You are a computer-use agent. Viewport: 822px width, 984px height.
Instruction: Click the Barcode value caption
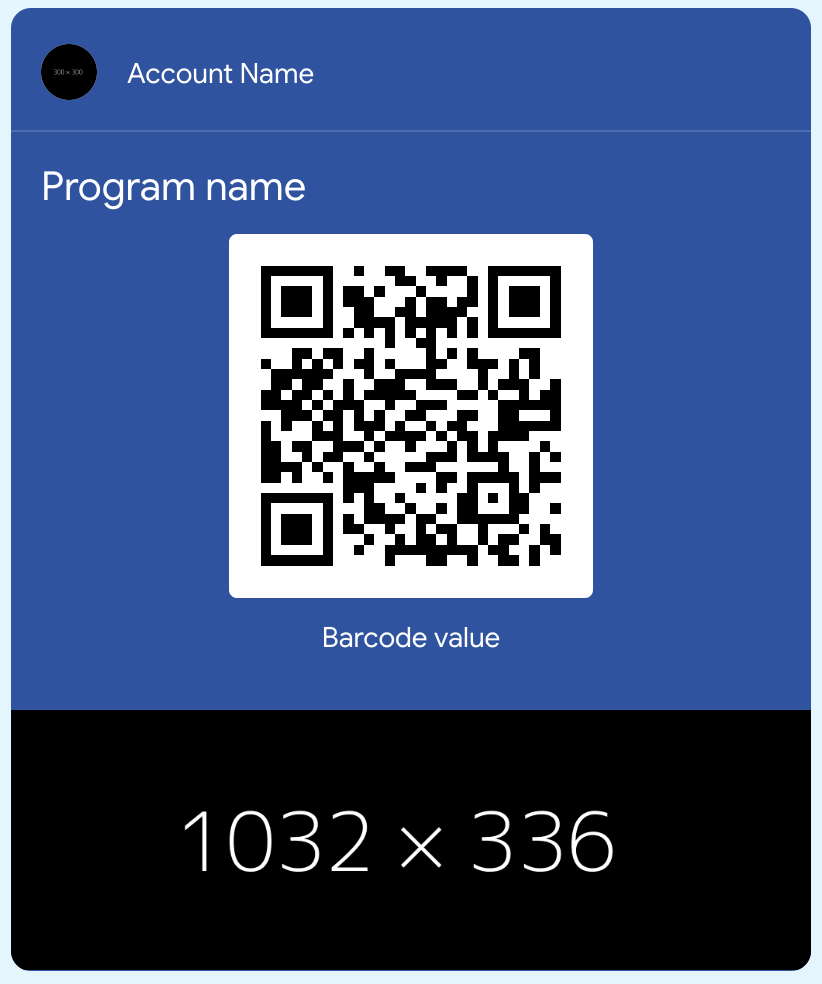(410, 637)
